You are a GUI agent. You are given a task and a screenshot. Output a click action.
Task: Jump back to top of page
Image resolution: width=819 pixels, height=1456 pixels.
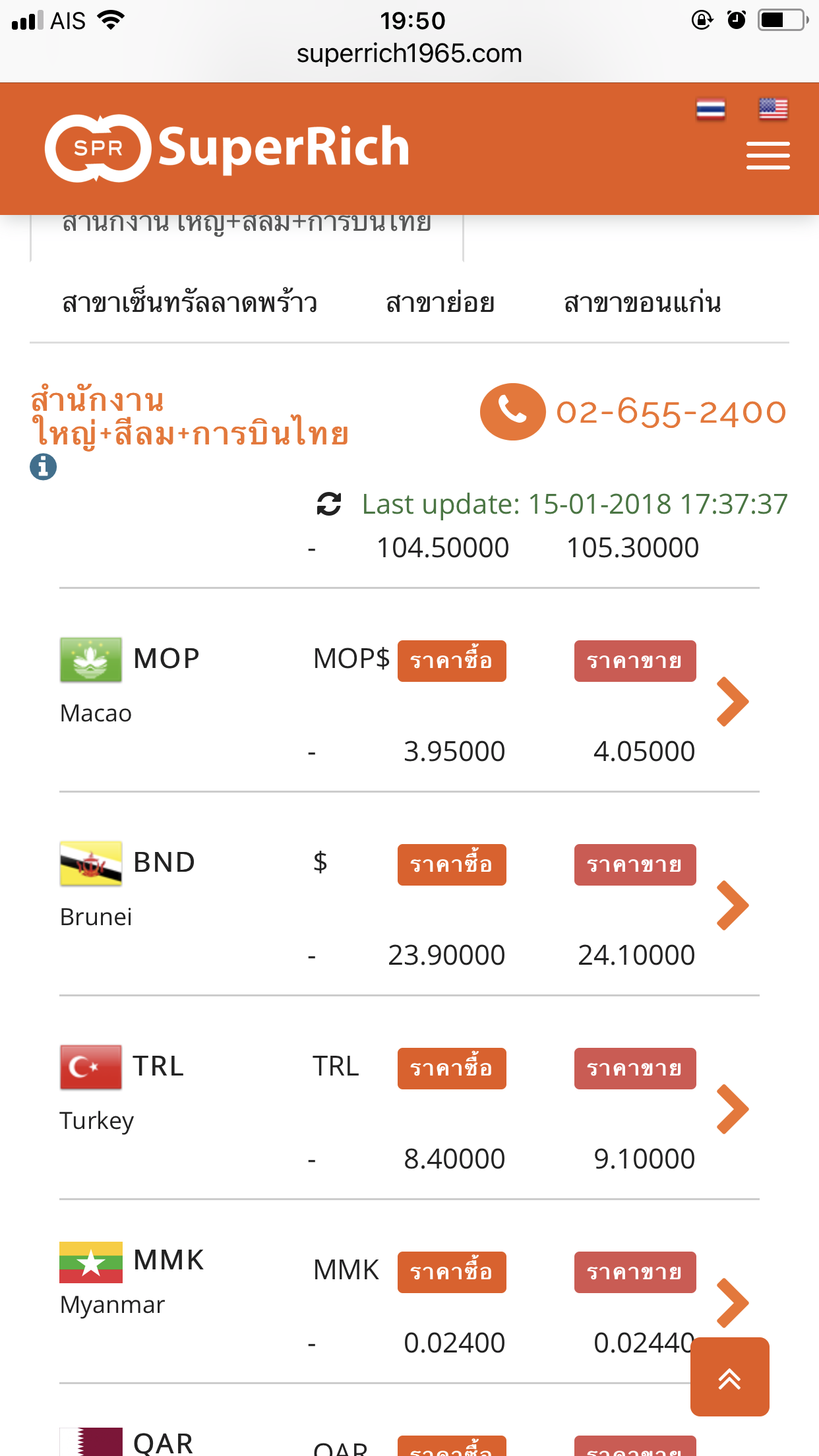pyautogui.click(x=730, y=1377)
